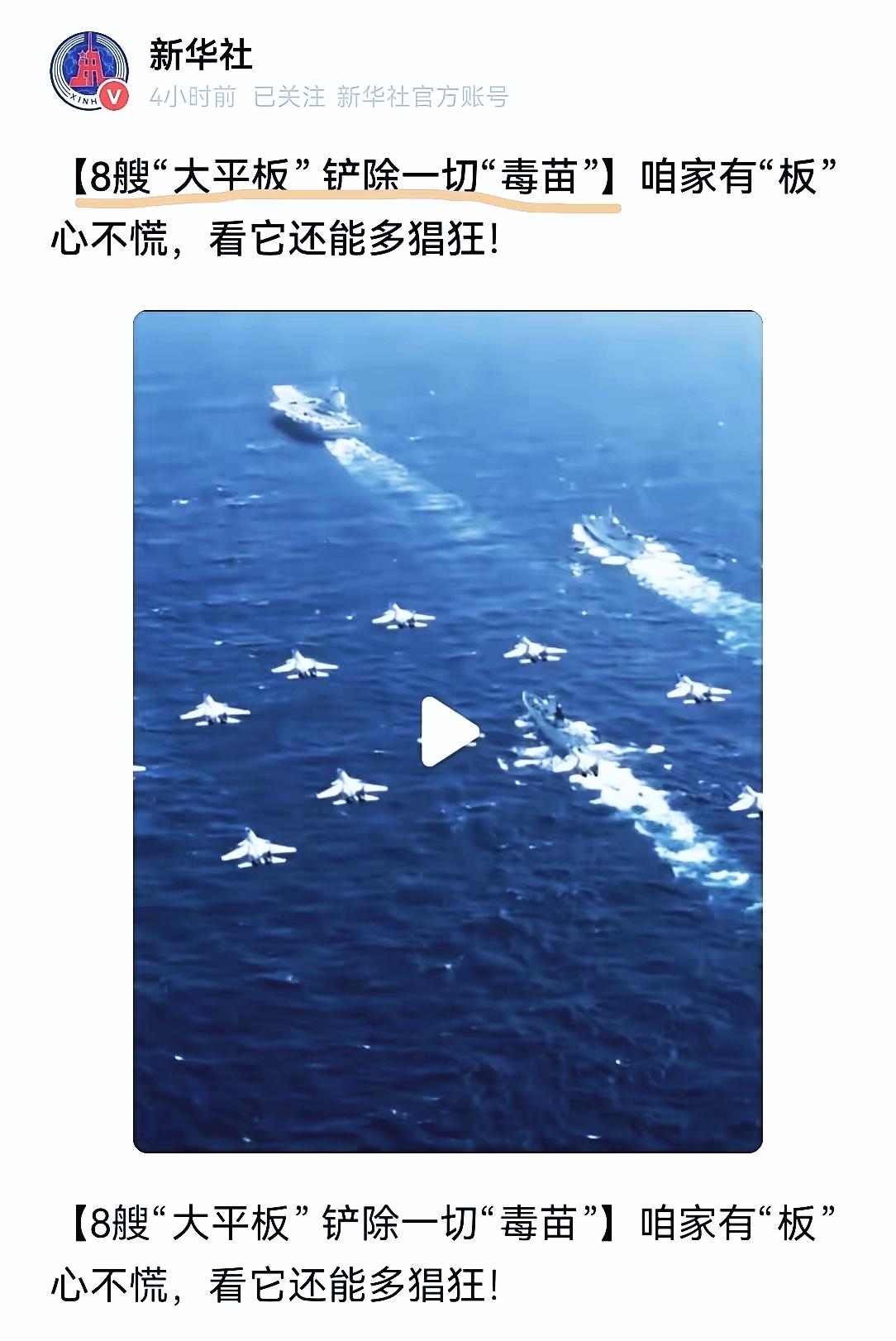Click 咱家有板 in the headline
This screenshot has height=1341, width=896.
(736, 176)
